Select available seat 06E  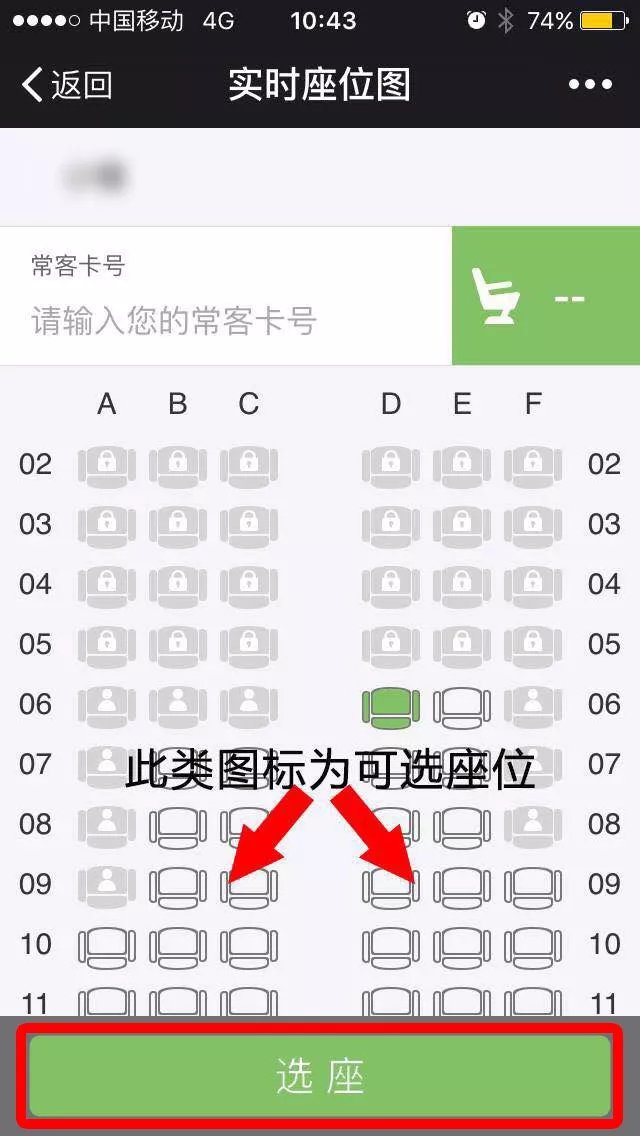461,706
